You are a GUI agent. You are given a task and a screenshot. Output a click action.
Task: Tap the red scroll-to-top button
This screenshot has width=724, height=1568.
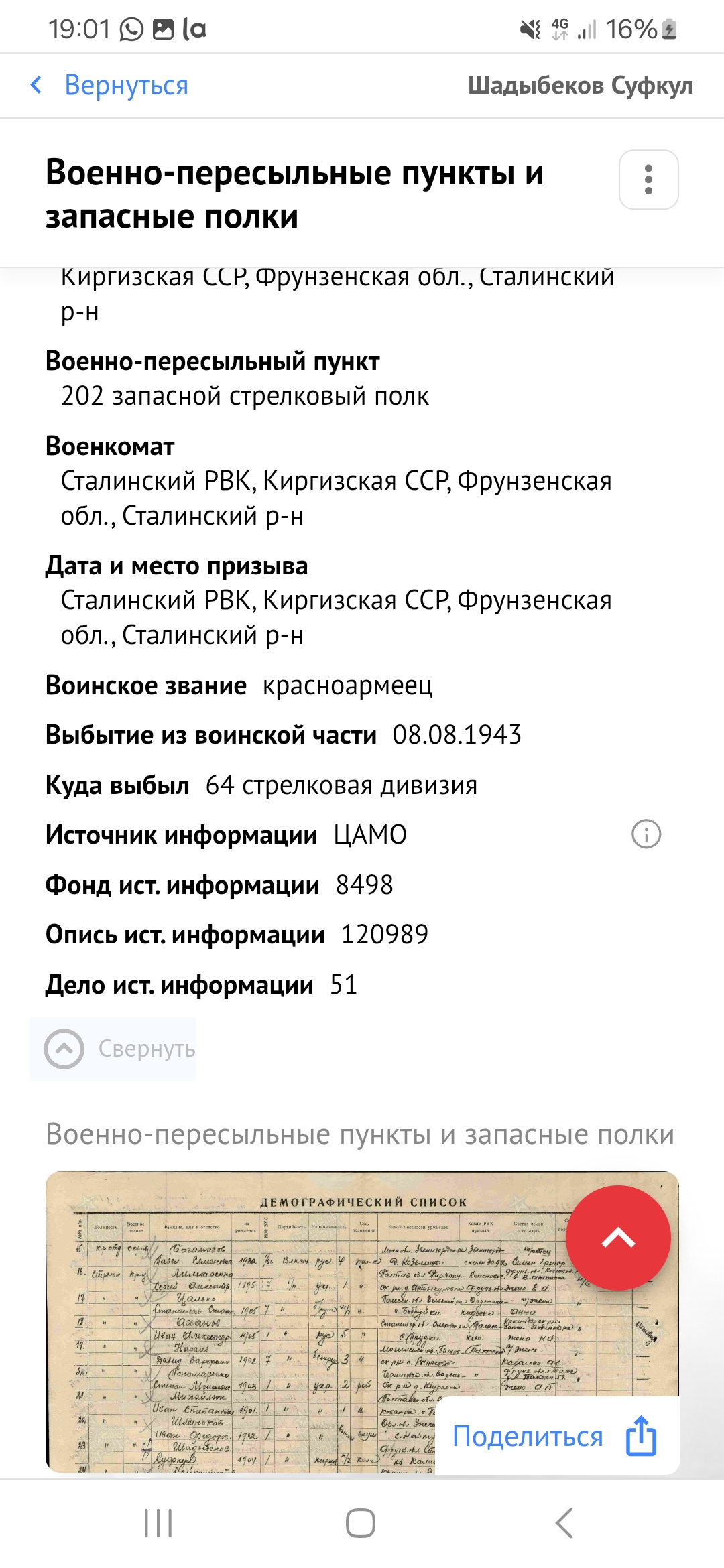(x=618, y=1238)
